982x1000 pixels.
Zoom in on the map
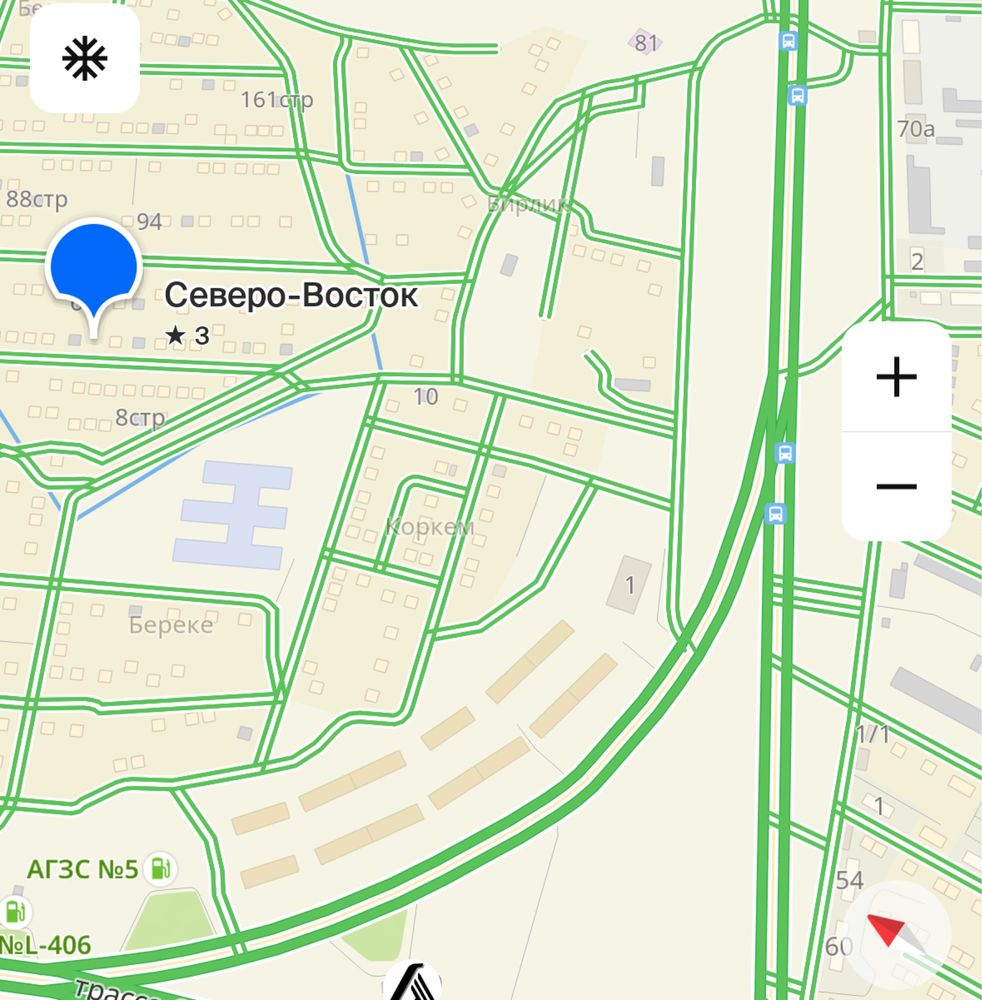896,378
